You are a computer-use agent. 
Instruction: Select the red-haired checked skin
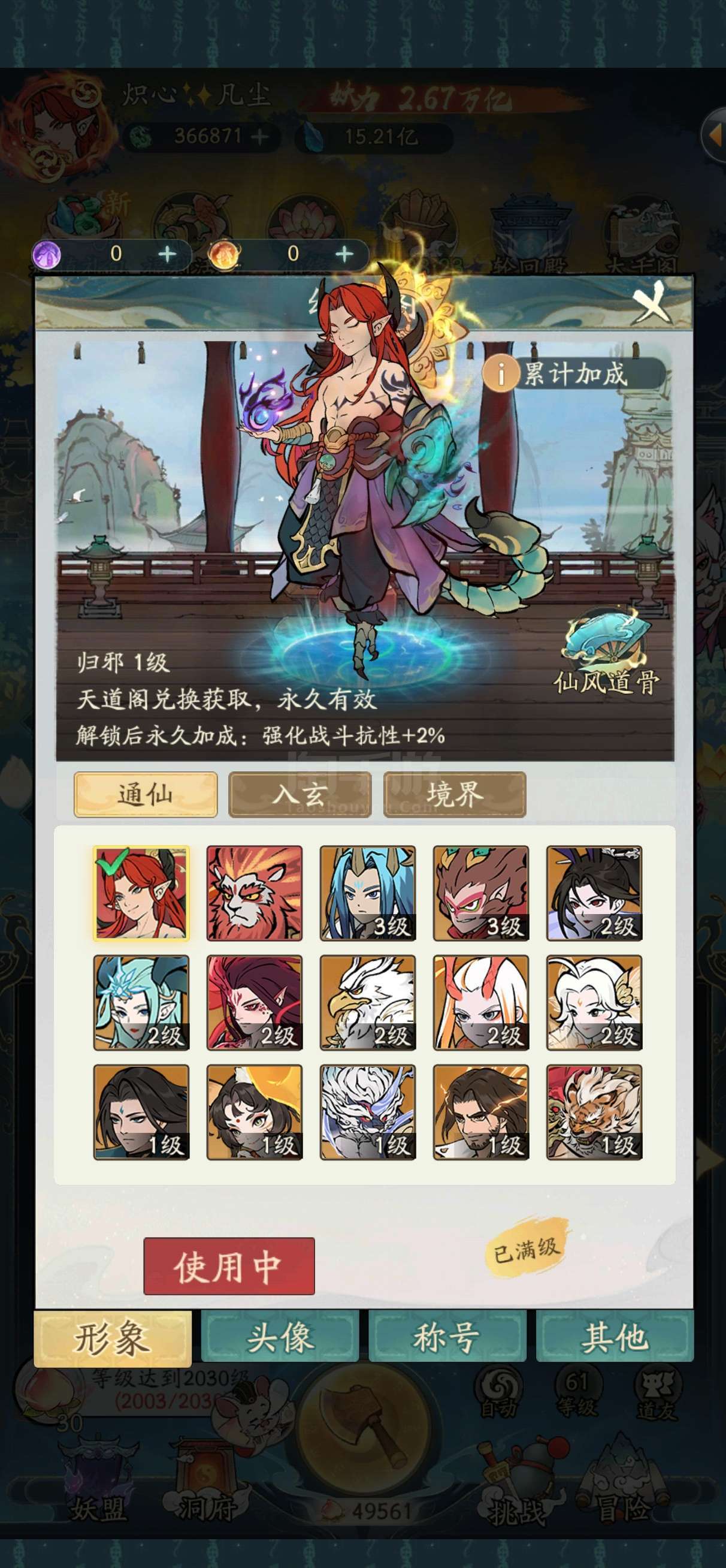click(x=141, y=893)
